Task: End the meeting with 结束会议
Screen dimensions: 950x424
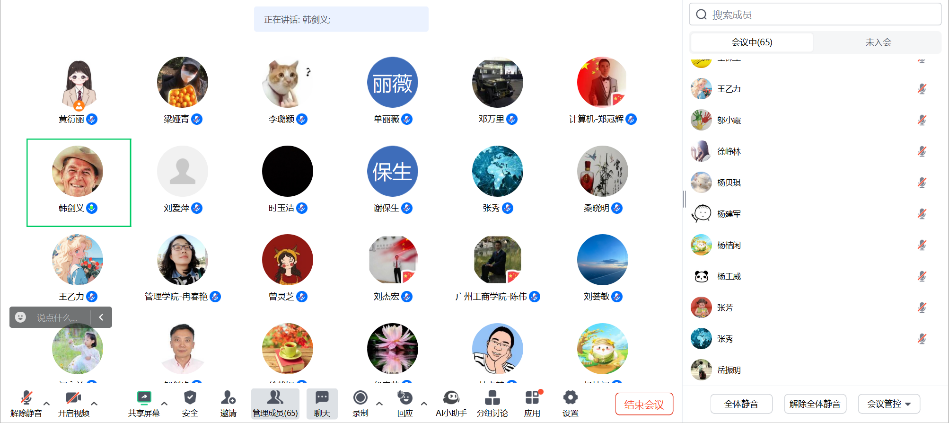Action: click(x=644, y=404)
